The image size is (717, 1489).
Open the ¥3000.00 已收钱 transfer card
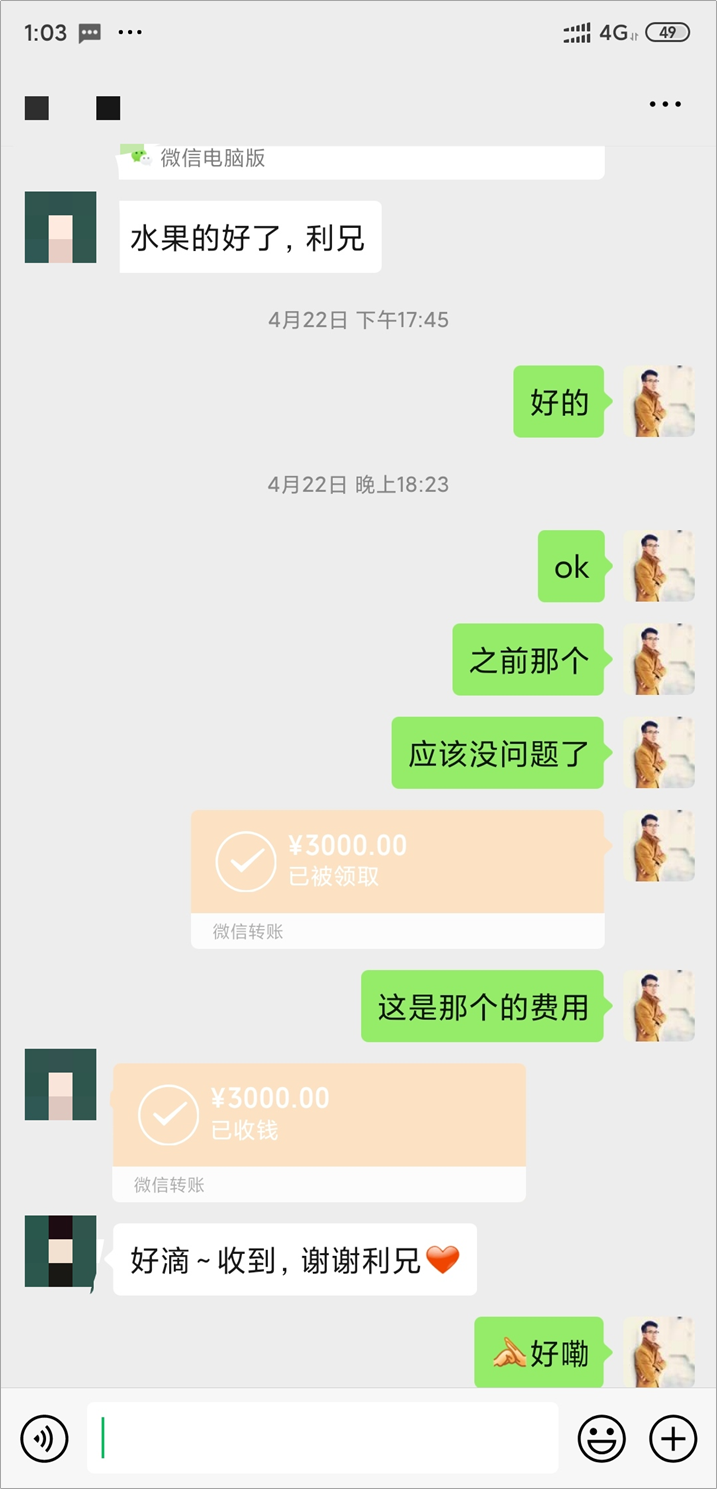[319, 1132]
